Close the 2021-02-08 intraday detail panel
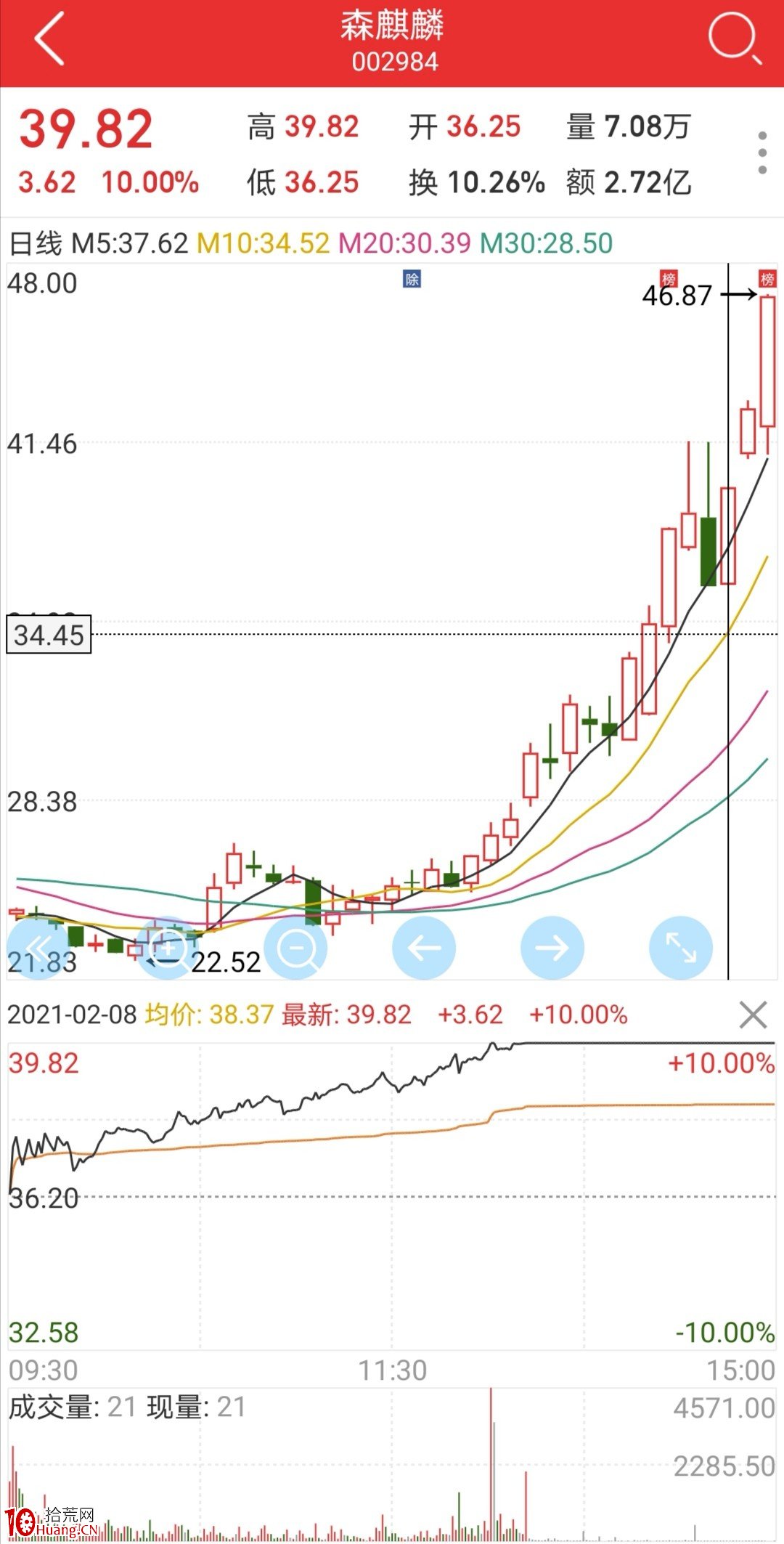This screenshot has height=1544, width=784. pos(753,1015)
